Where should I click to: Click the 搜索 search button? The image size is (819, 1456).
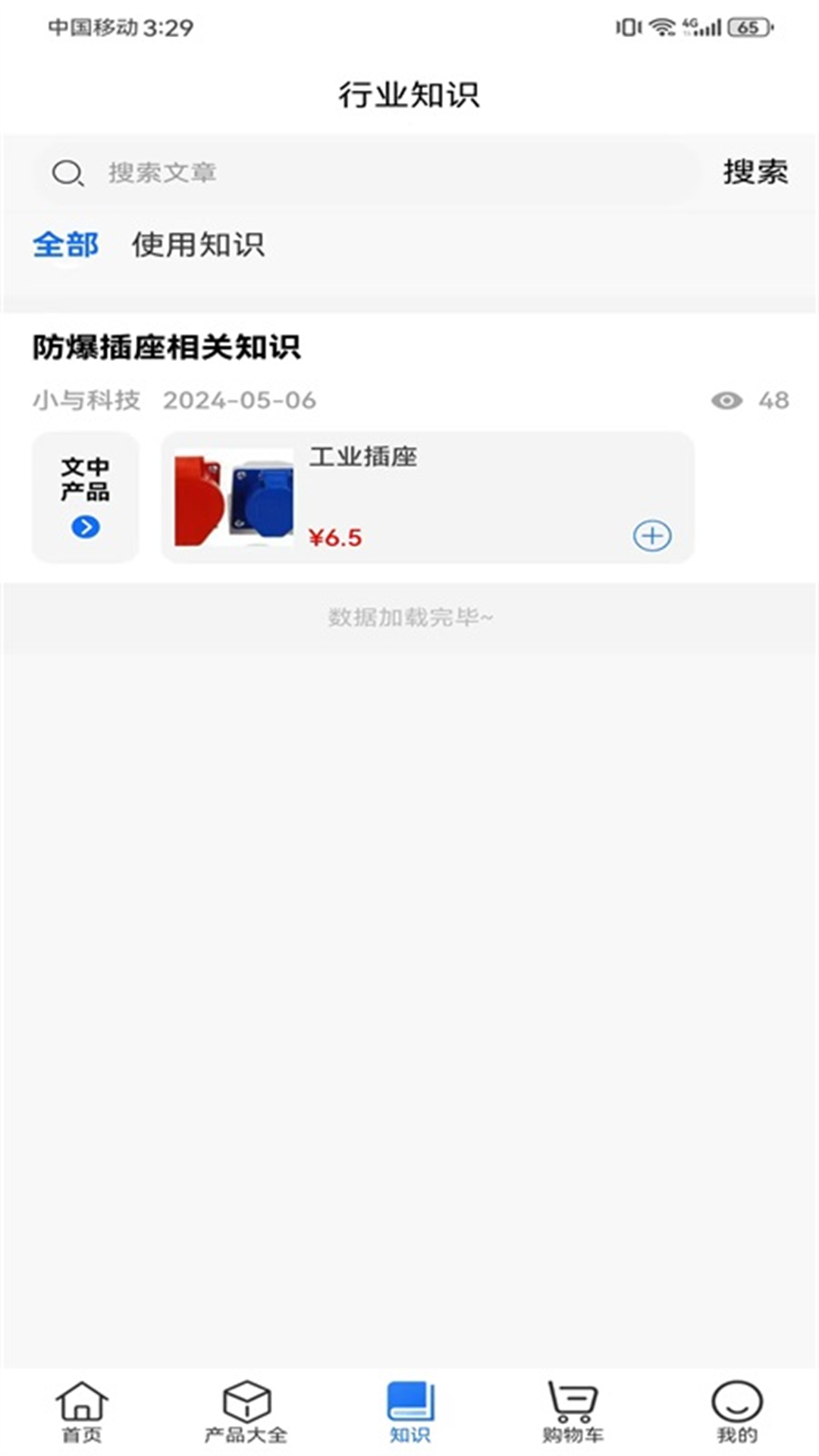[x=755, y=173]
